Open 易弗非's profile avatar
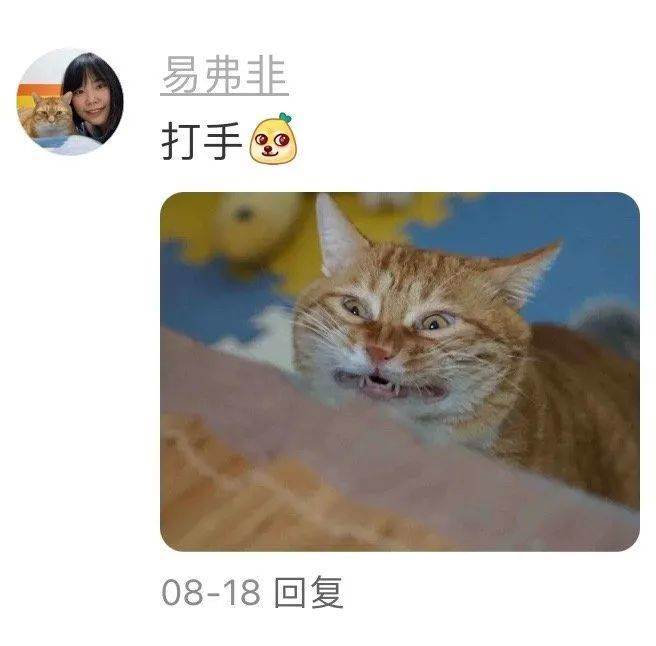Screen dimensions: 656x646 [71, 103]
